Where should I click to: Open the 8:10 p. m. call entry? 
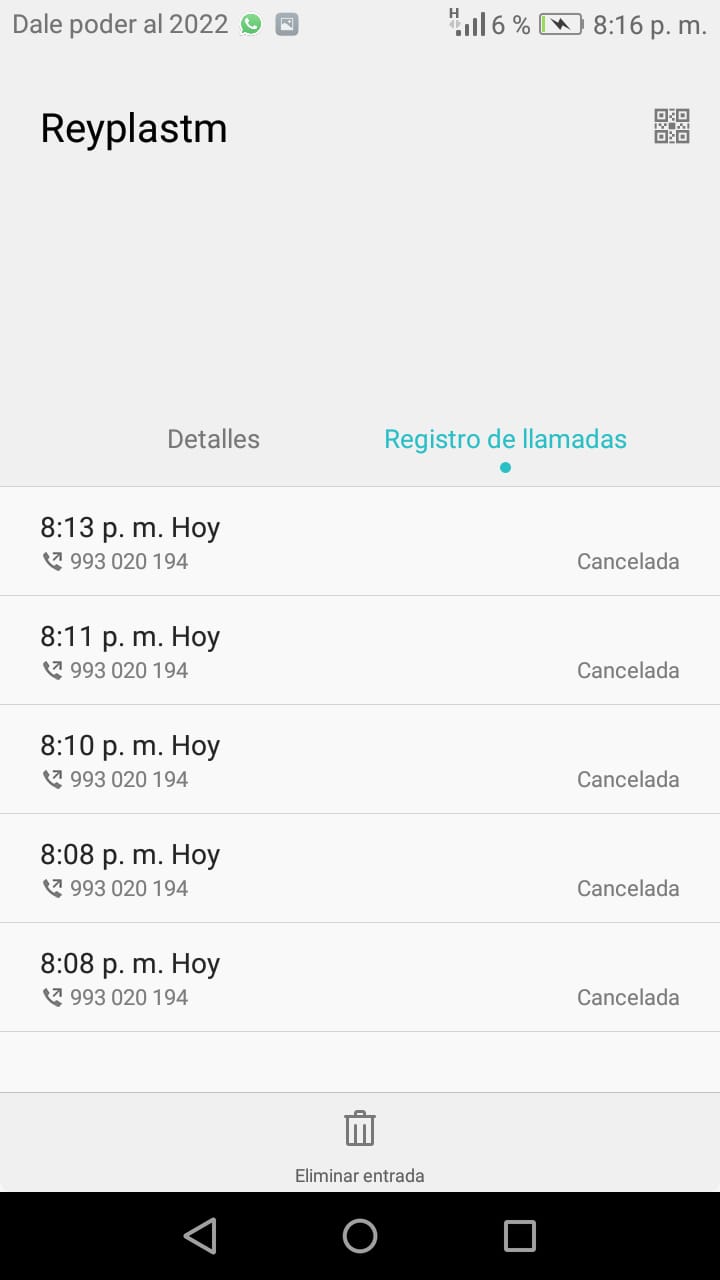tap(360, 759)
